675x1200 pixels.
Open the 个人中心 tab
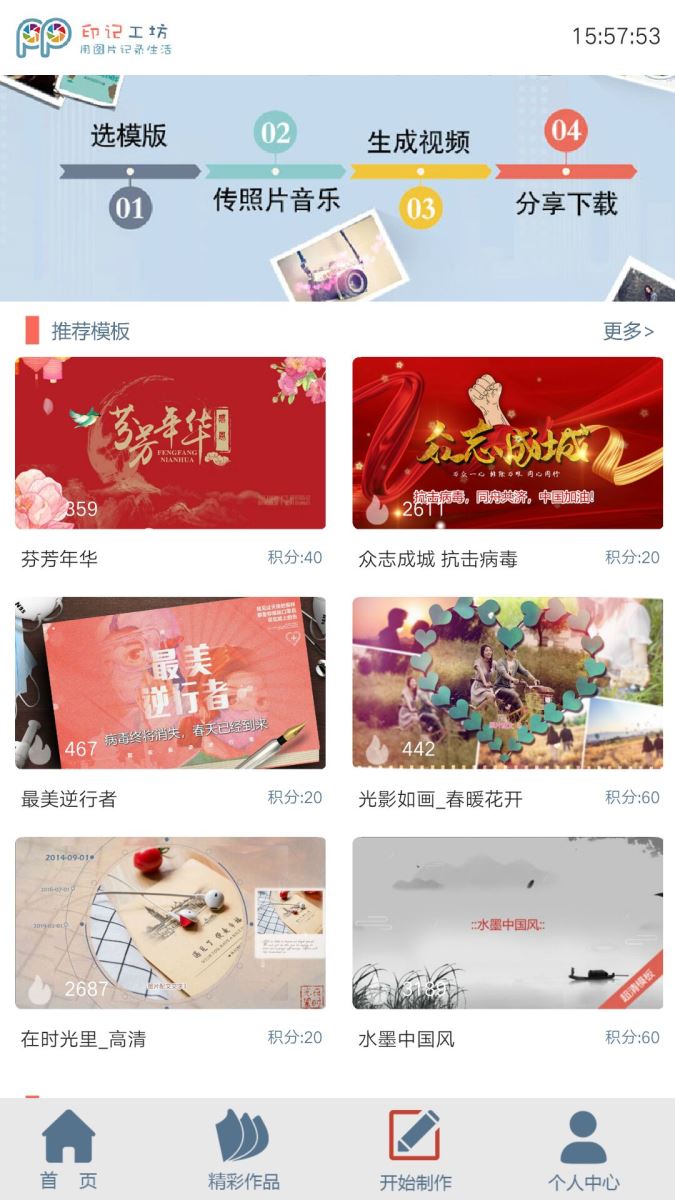pos(583,1150)
